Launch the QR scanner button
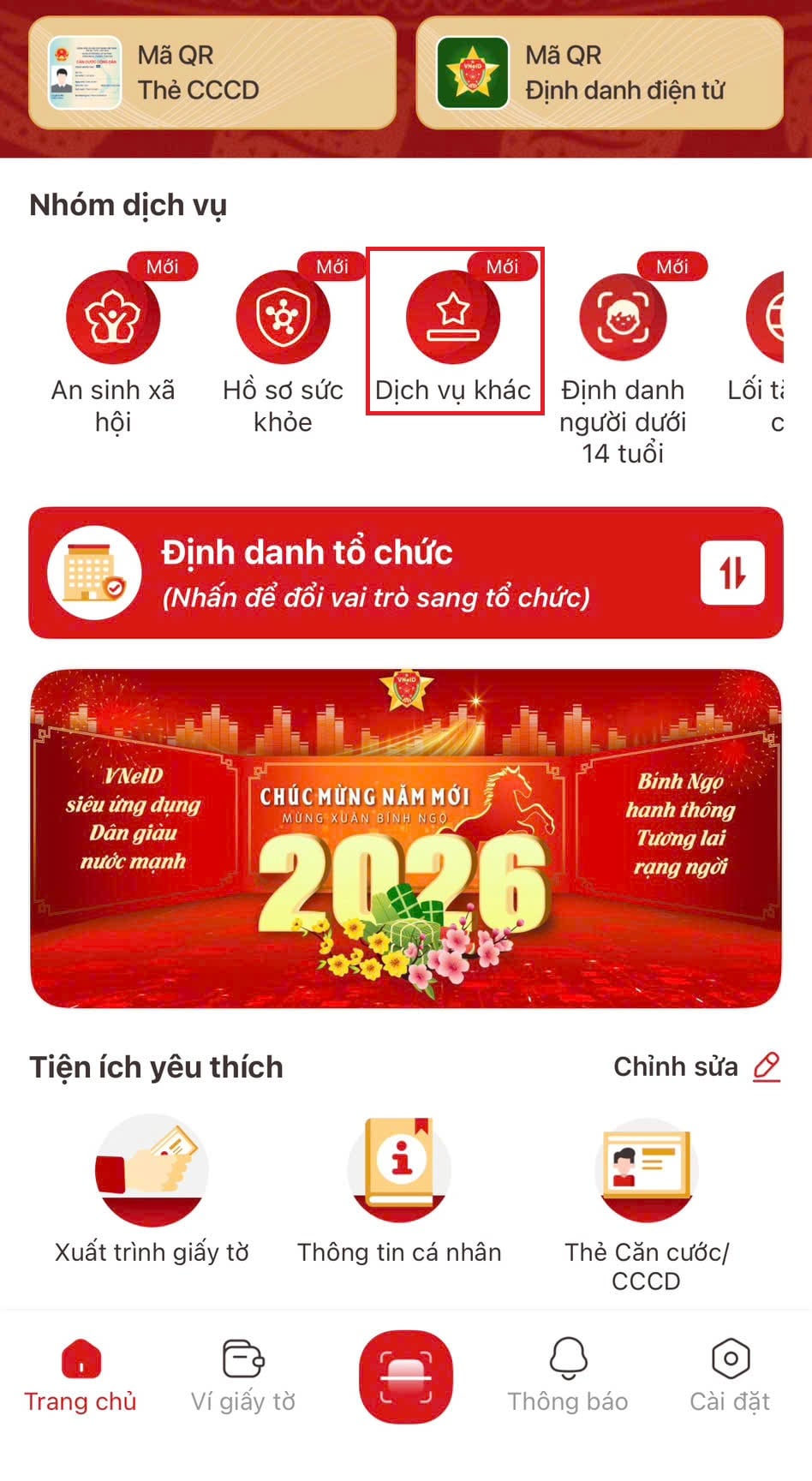This screenshot has width=812, height=1481. [406, 1376]
